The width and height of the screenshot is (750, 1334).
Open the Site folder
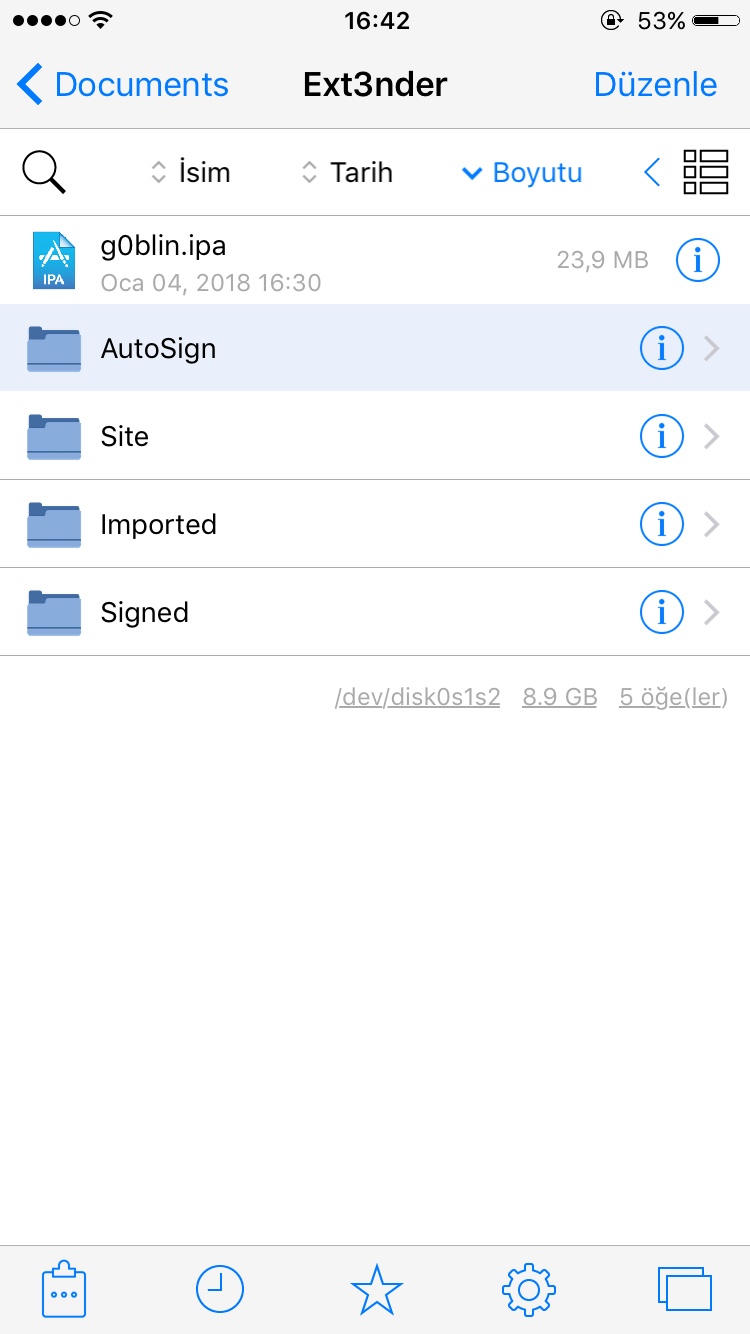300,436
